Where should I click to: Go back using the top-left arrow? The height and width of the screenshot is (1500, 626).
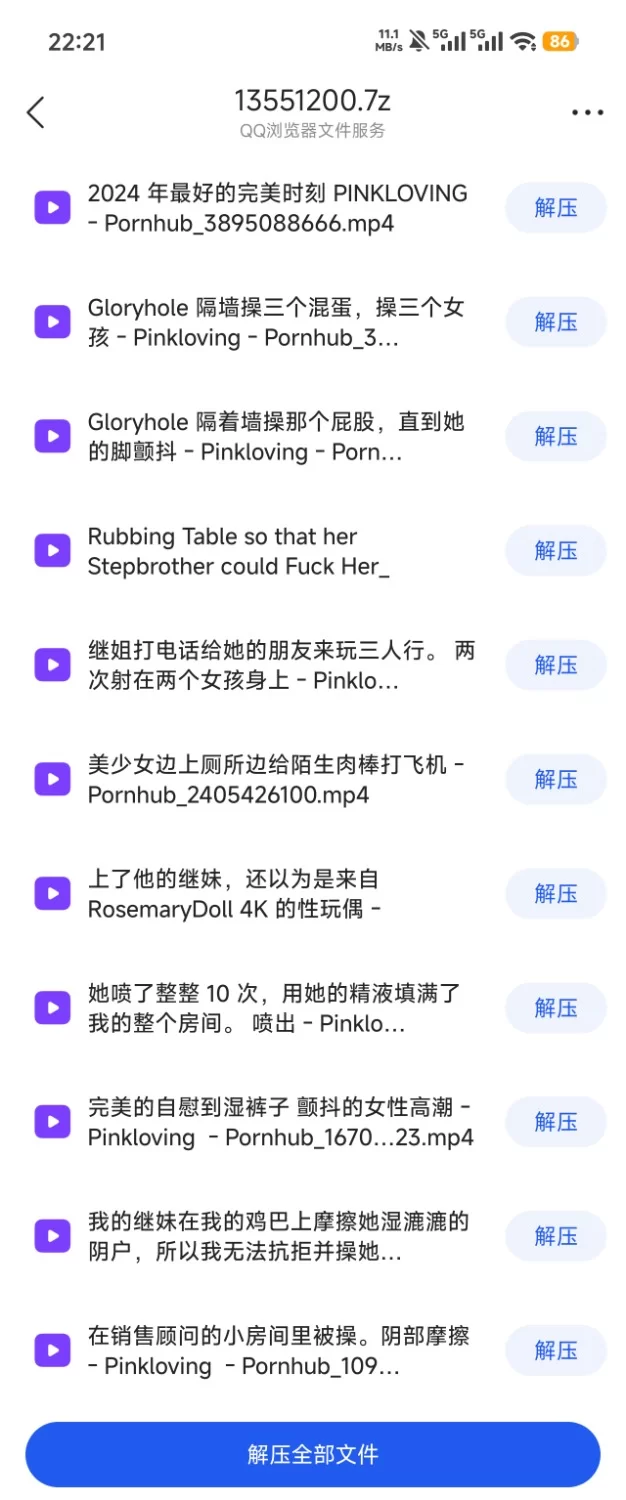point(36,112)
